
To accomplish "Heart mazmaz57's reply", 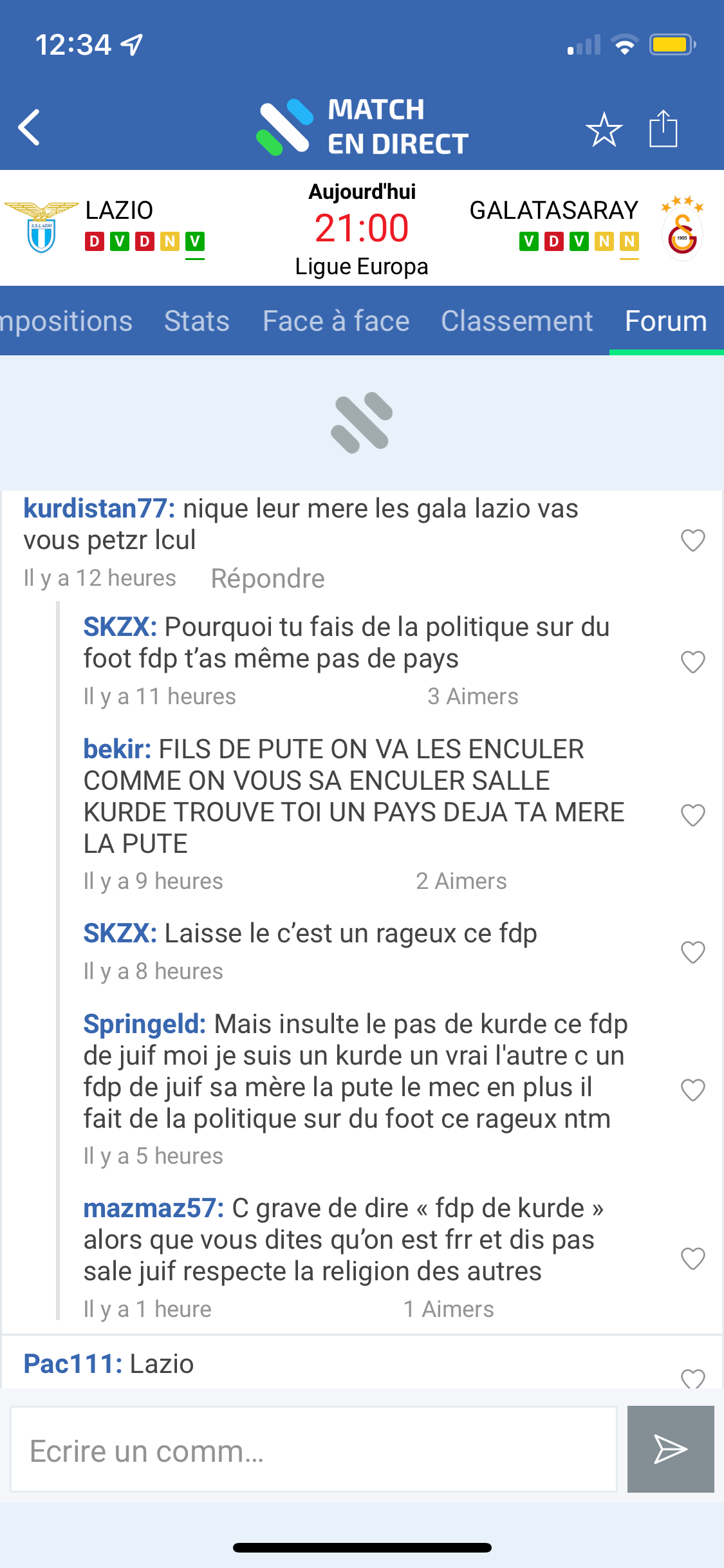I will click(692, 1258).
